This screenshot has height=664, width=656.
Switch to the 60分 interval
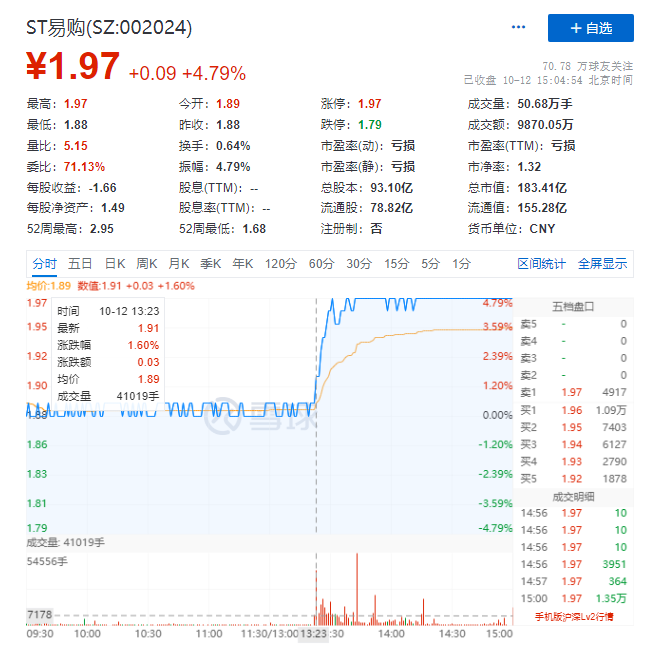pyautogui.click(x=321, y=264)
